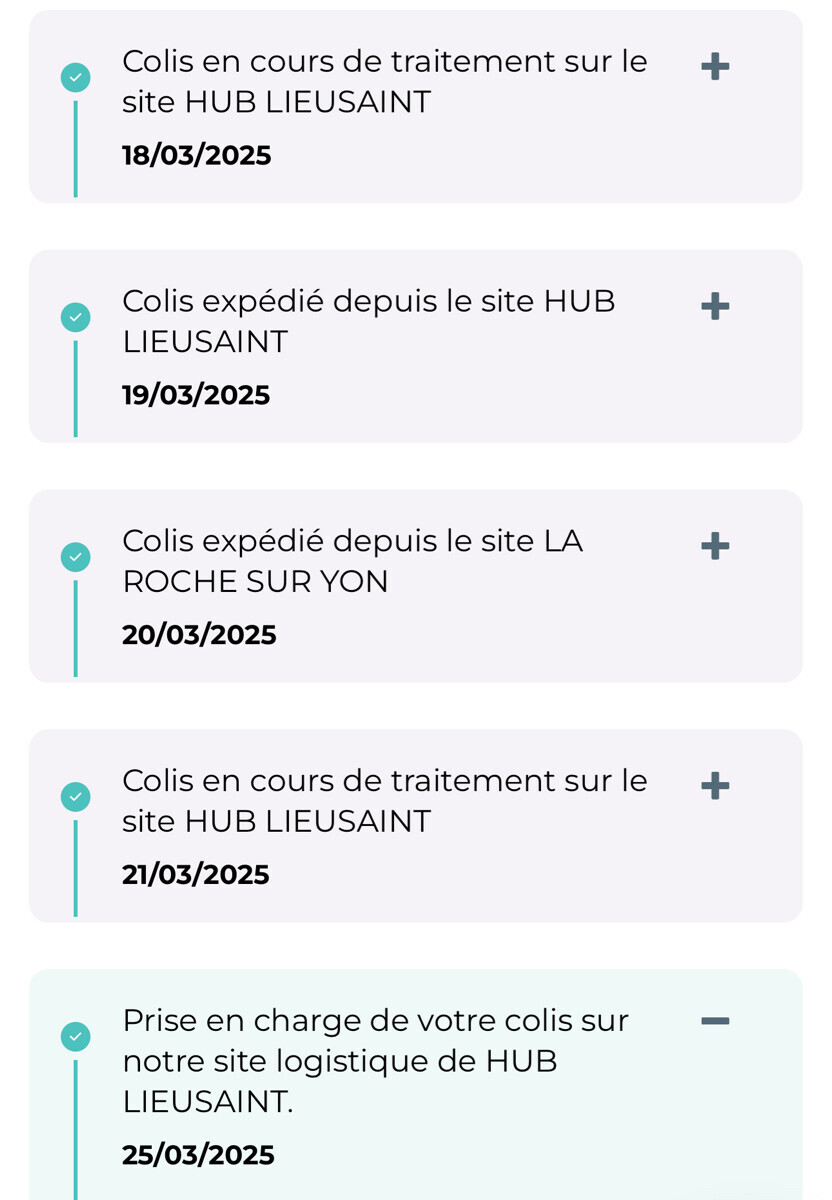Image resolution: width=832 pixels, height=1200 pixels.
Task: Expand the 19/03/2025 shipped from HUB LIEUSAINT step
Action: (715, 306)
